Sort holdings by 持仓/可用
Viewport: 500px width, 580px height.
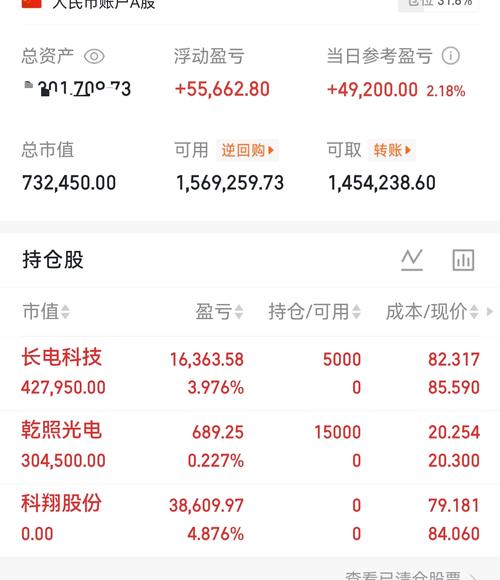[x=314, y=311]
